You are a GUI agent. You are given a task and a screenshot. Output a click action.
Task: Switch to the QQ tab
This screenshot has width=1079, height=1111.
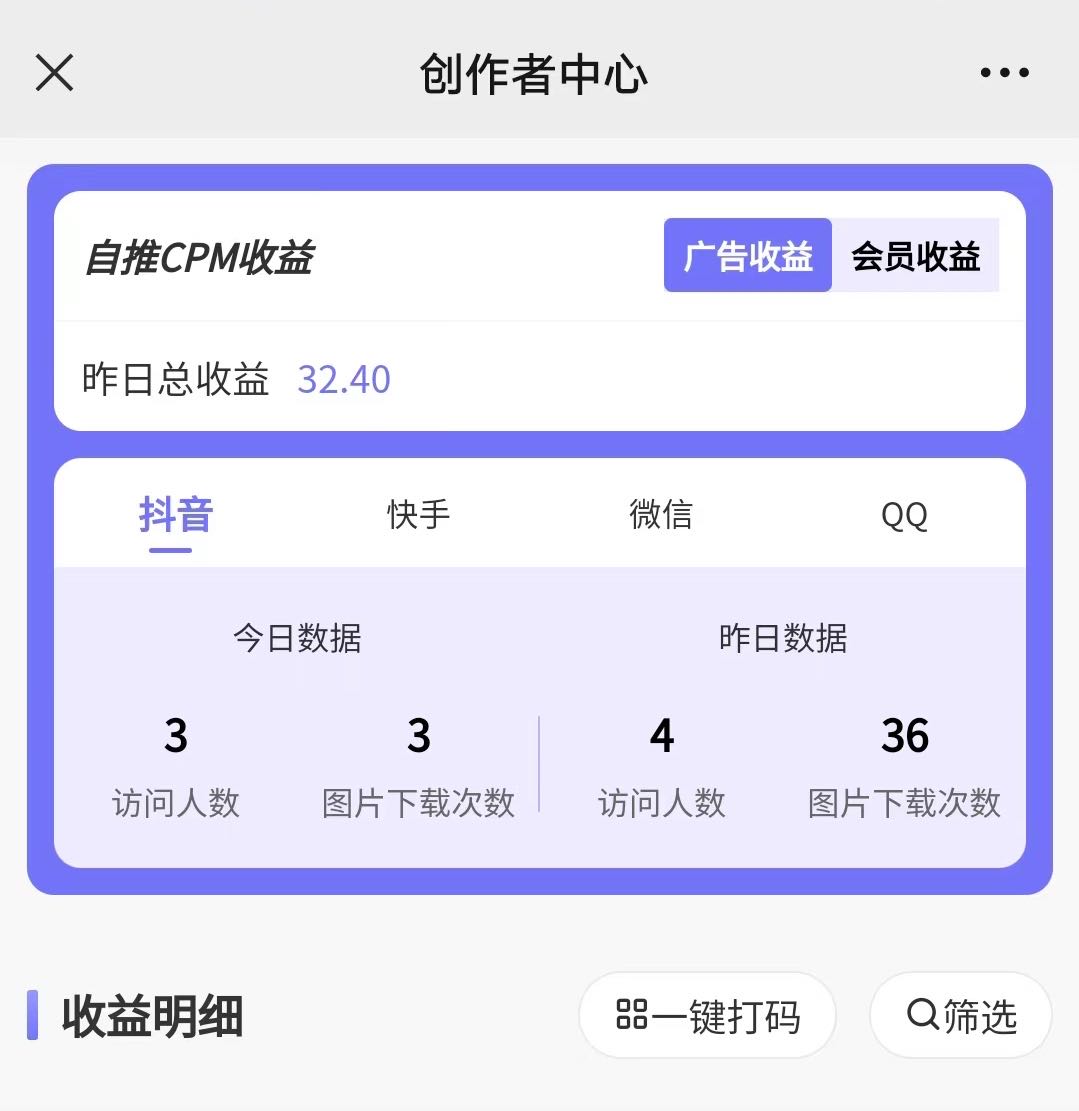point(904,516)
